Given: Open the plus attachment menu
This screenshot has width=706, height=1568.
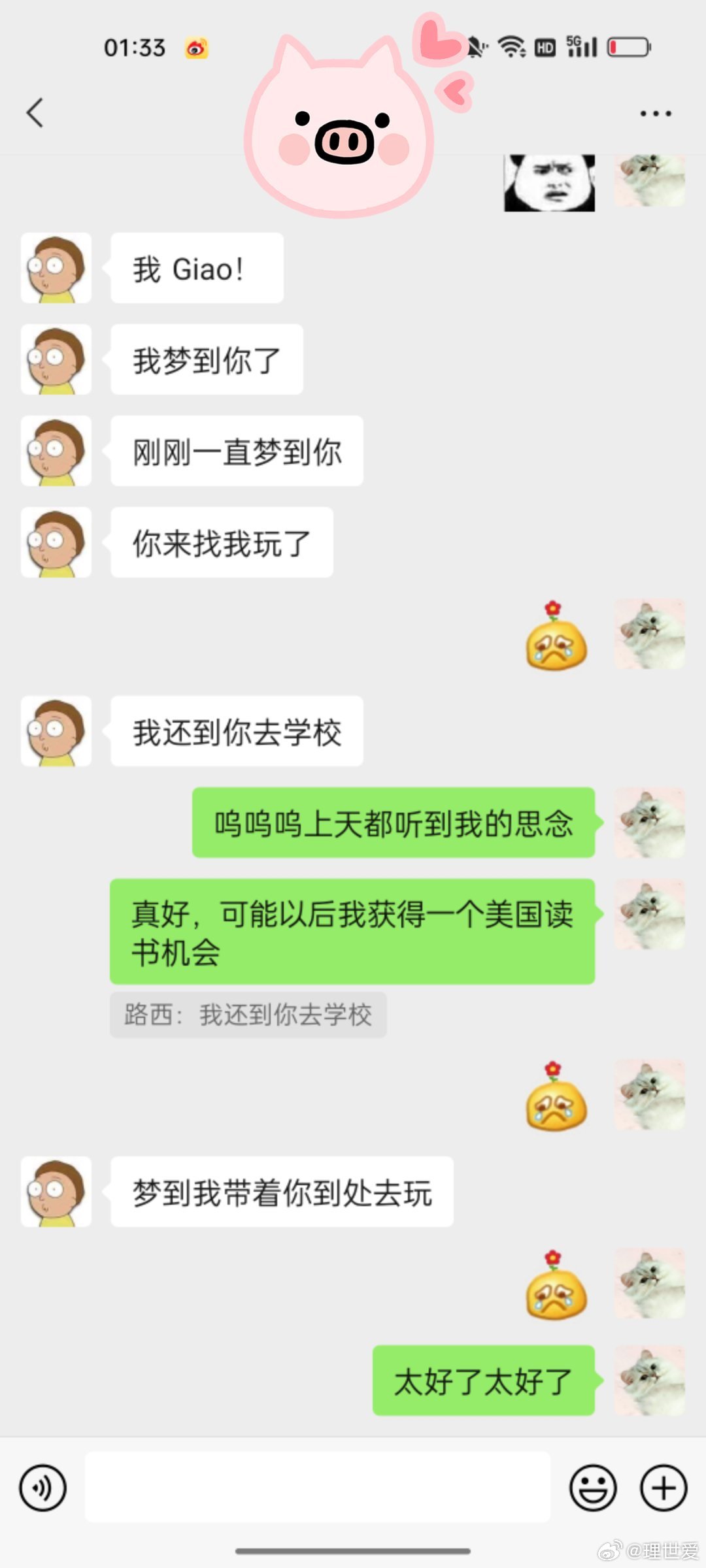Looking at the screenshot, I should [x=663, y=1488].
